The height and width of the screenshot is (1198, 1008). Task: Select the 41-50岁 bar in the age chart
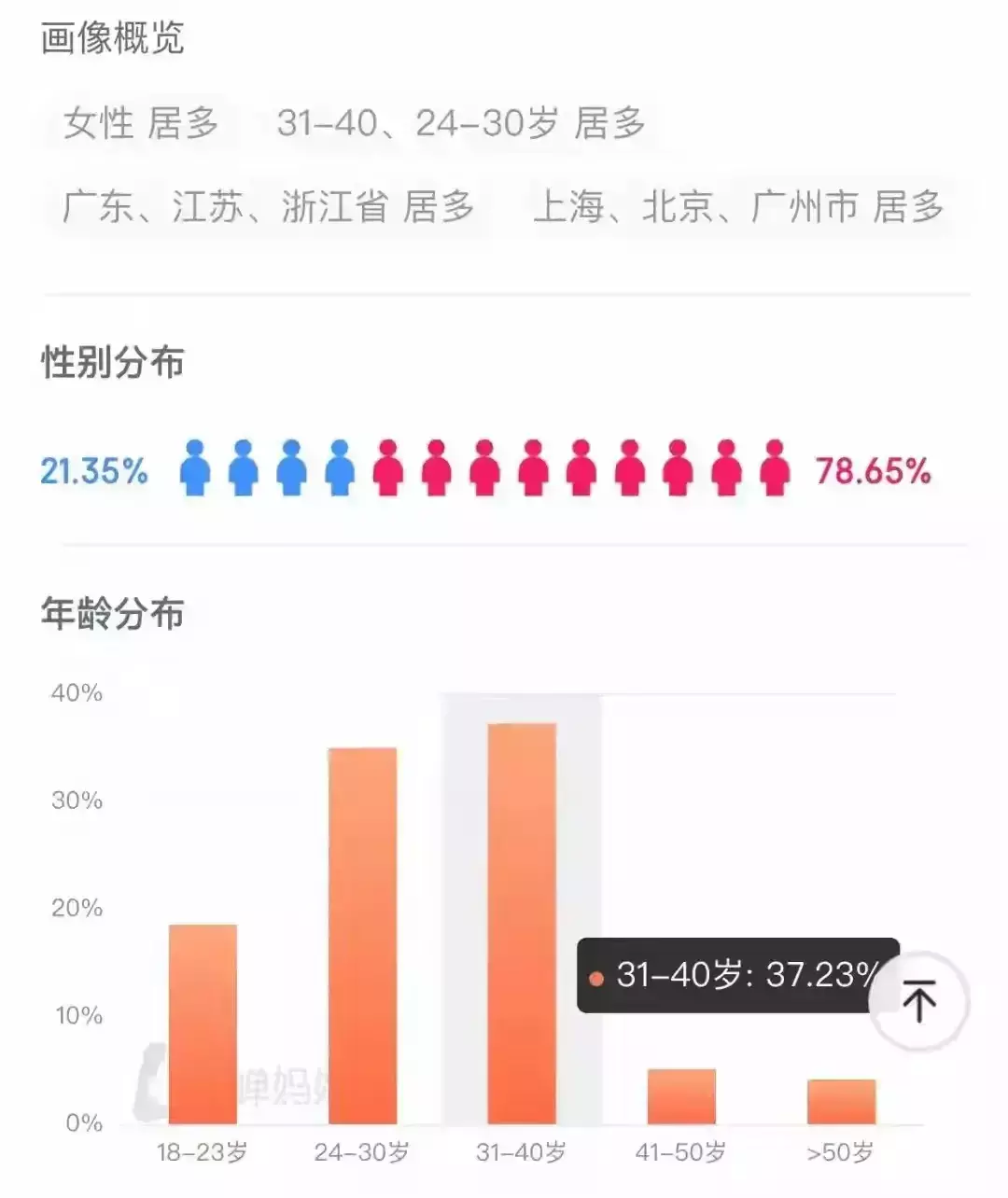click(x=681, y=1096)
